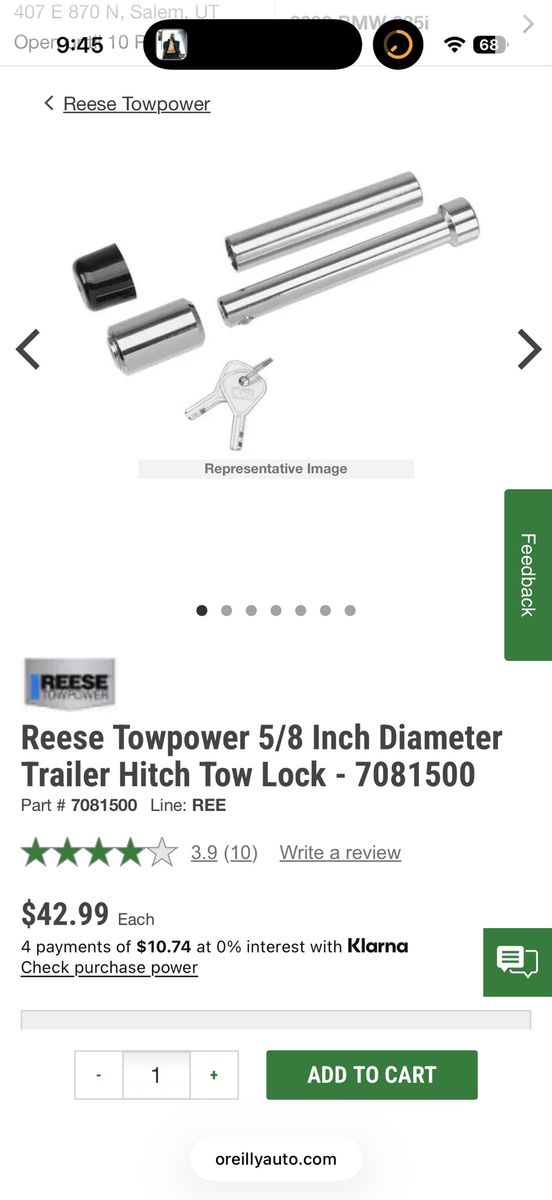Add the tow lock to cart
The image size is (552, 1200).
point(372,1075)
